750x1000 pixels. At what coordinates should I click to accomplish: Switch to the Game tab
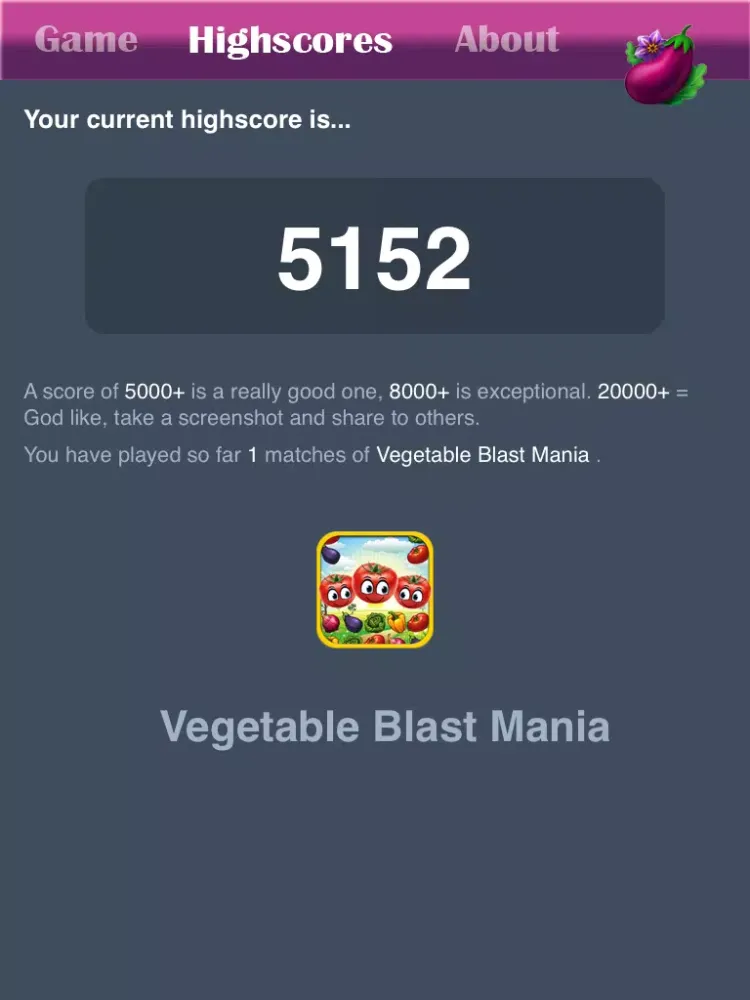point(86,40)
